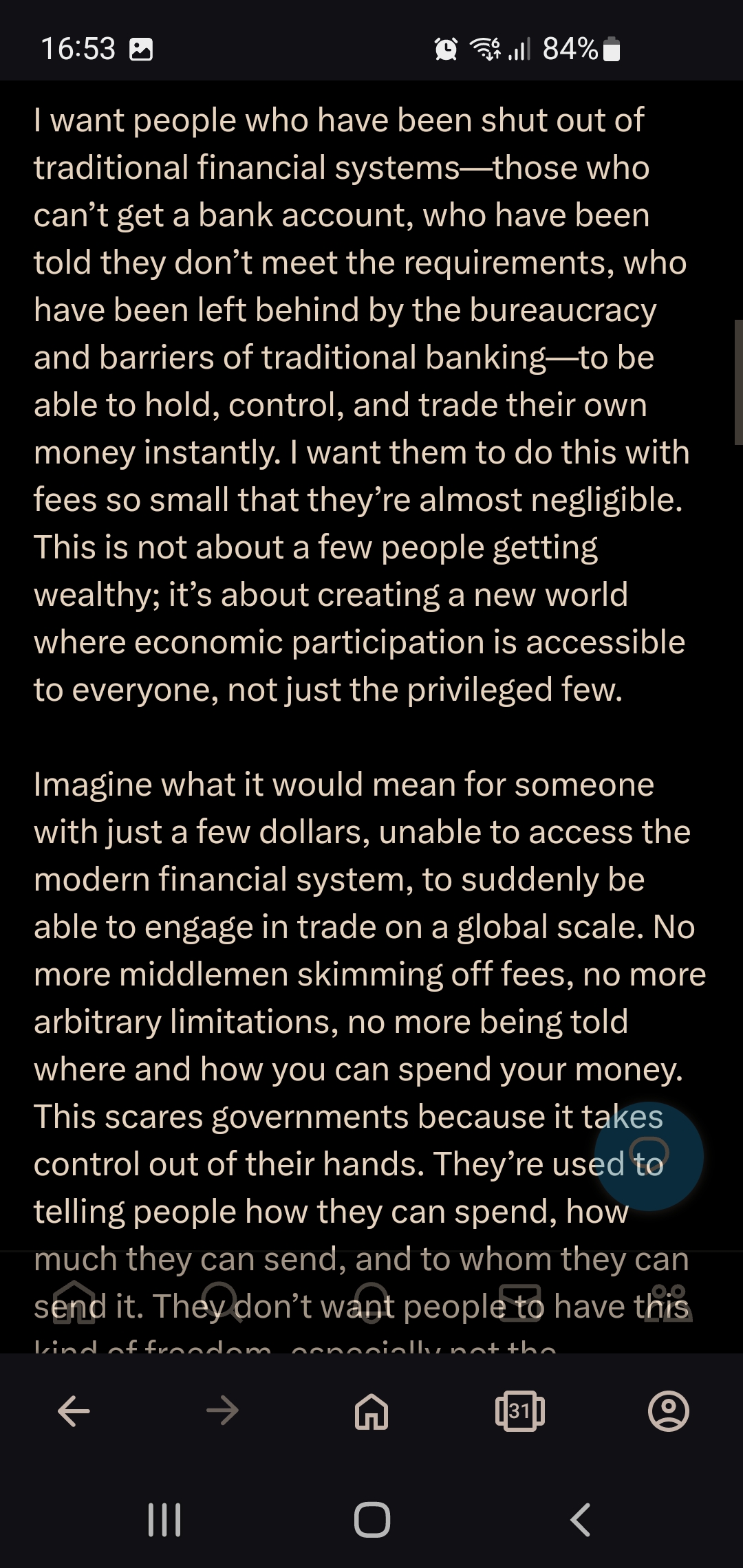Go to the X home feed tab
The image size is (743, 1568).
[74, 1302]
